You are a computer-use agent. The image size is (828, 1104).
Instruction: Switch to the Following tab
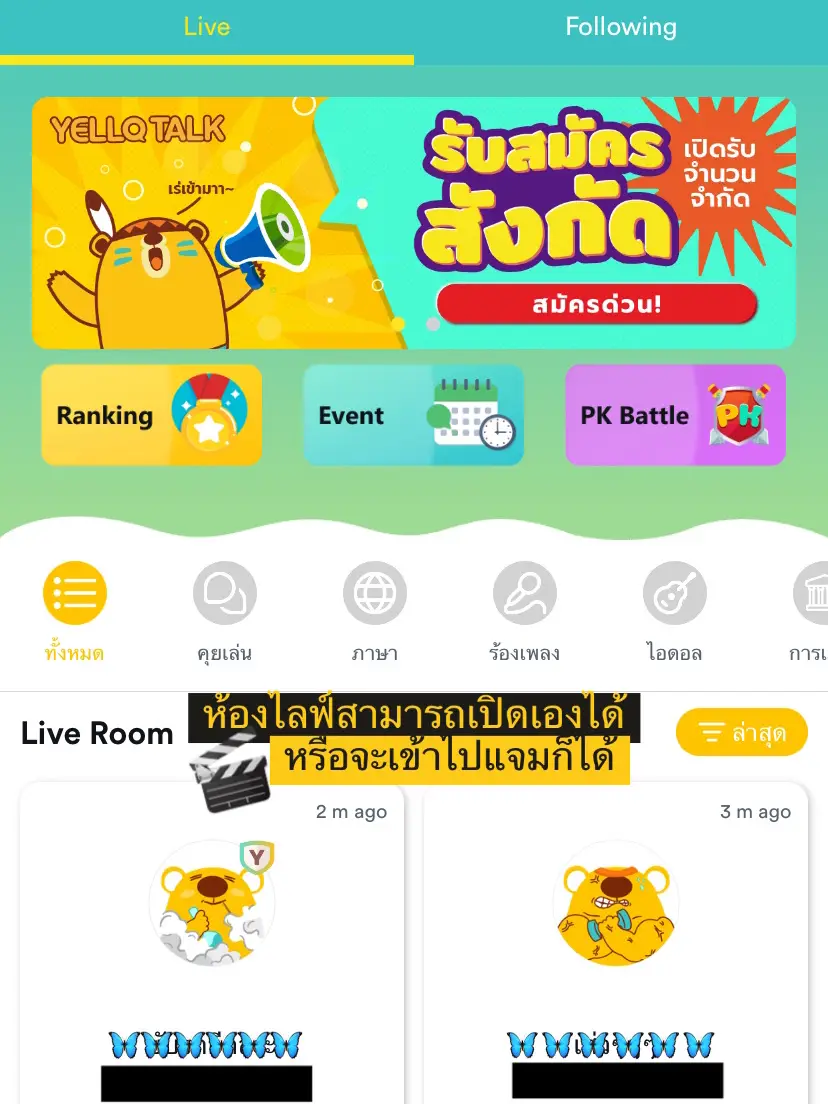click(621, 27)
